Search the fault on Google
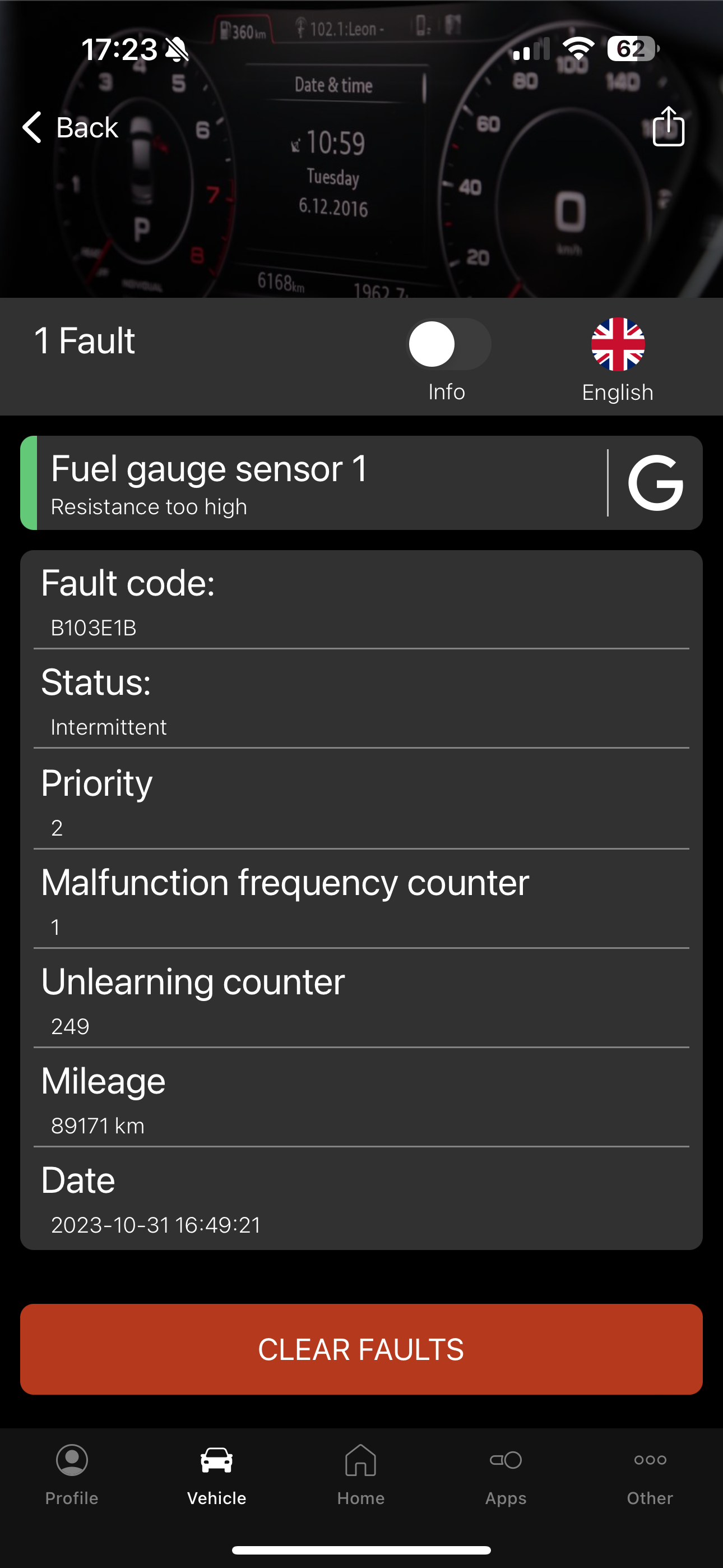The image size is (723, 1568). click(655, 483)
